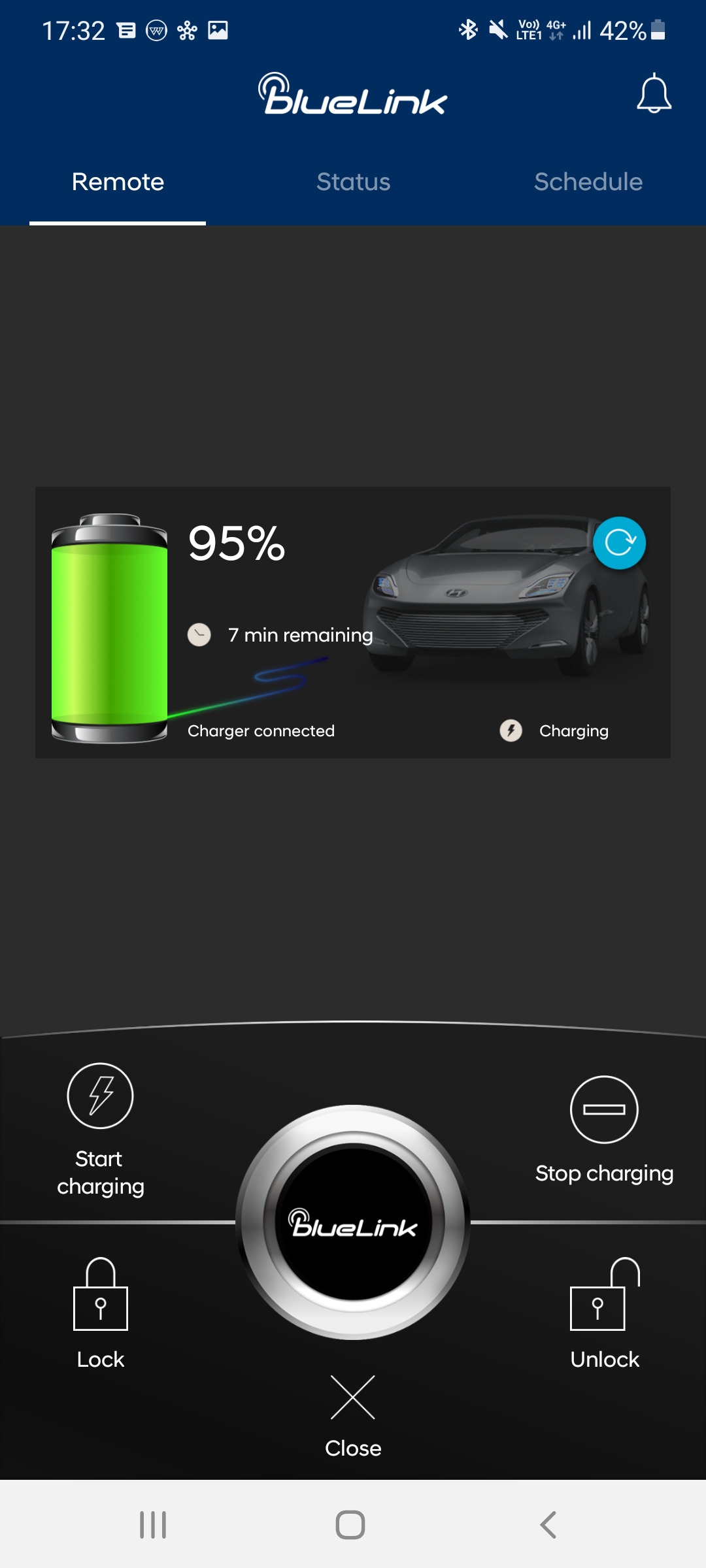Open the notifications bell
706x1568 pixels.
click(x=654, y=93)
